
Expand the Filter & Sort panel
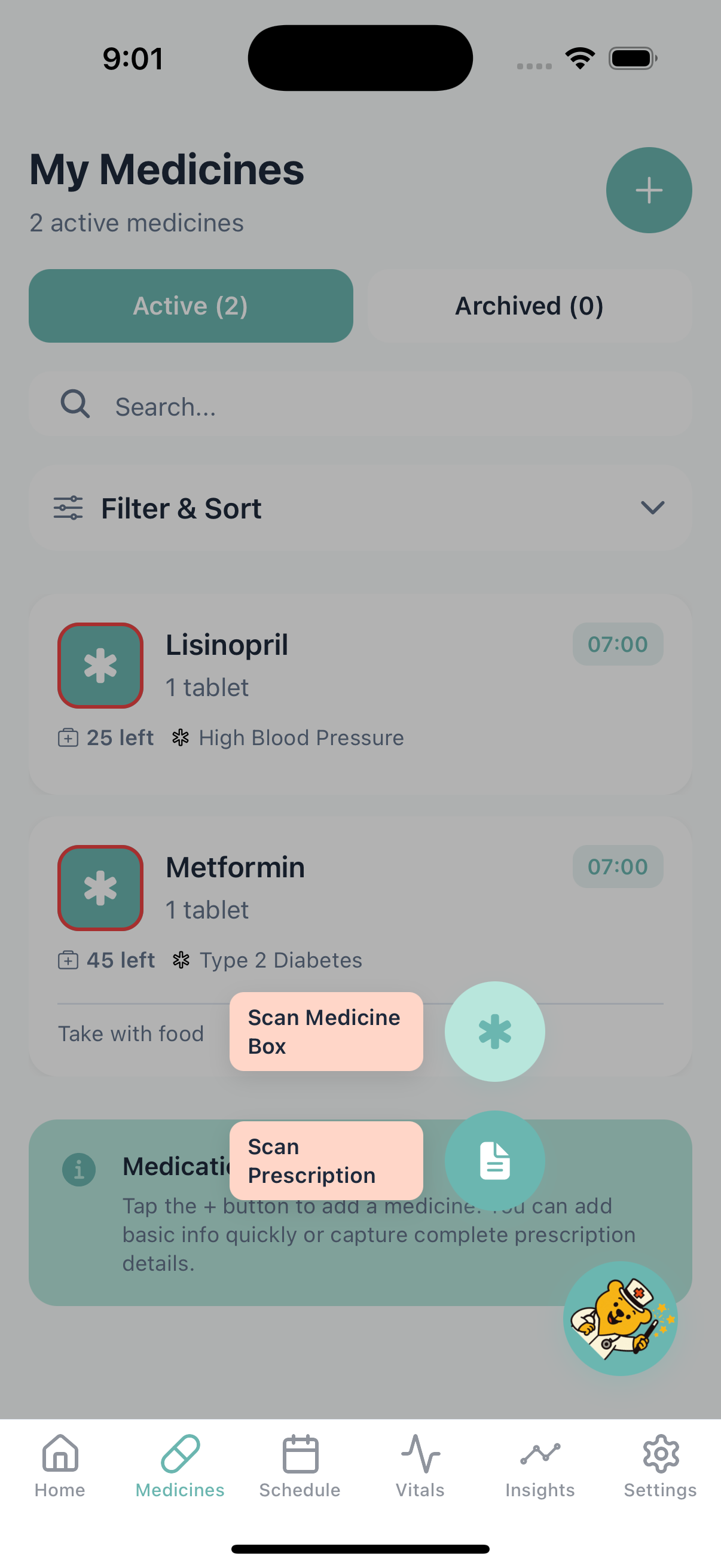360,508
